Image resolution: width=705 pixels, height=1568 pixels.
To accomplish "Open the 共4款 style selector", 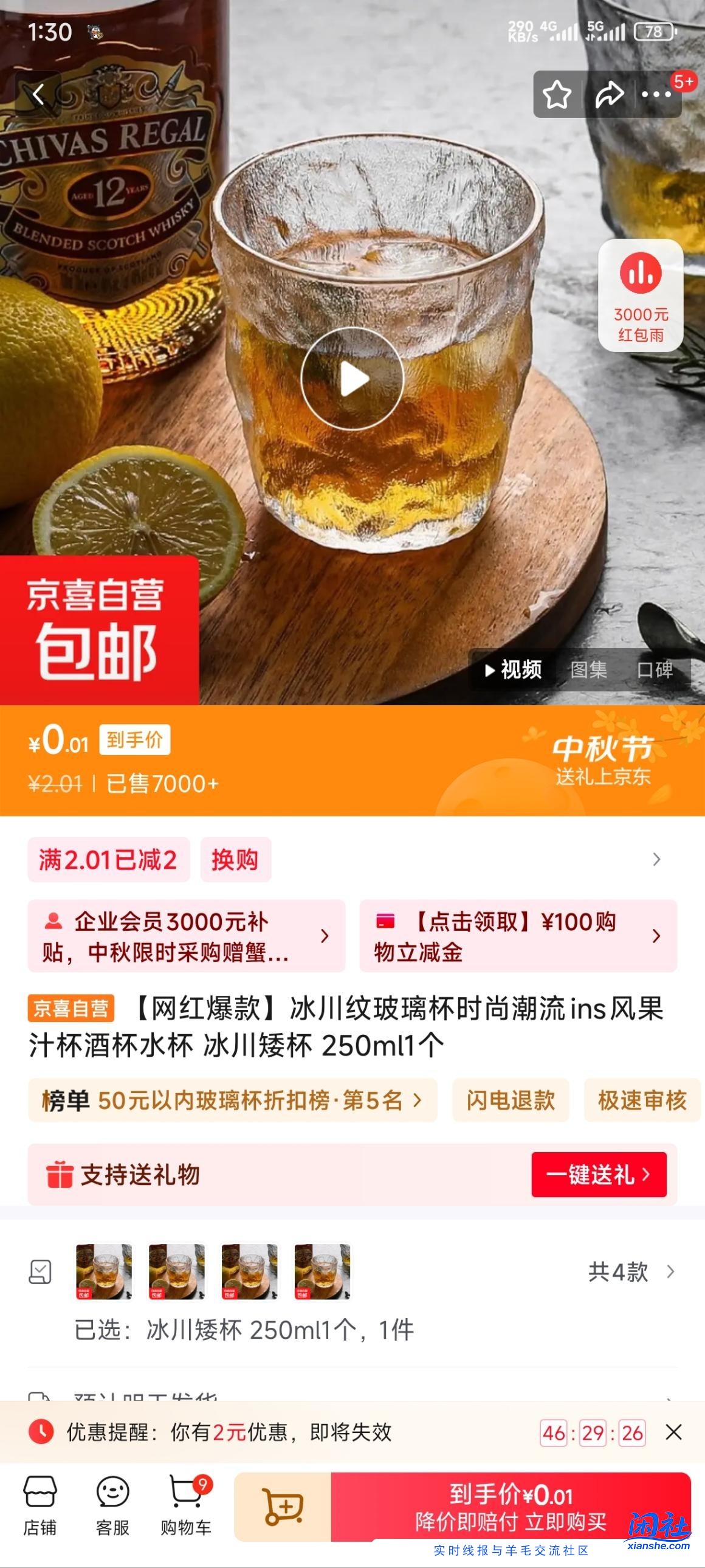I will pyautogui.click(x=631, y=1271).
